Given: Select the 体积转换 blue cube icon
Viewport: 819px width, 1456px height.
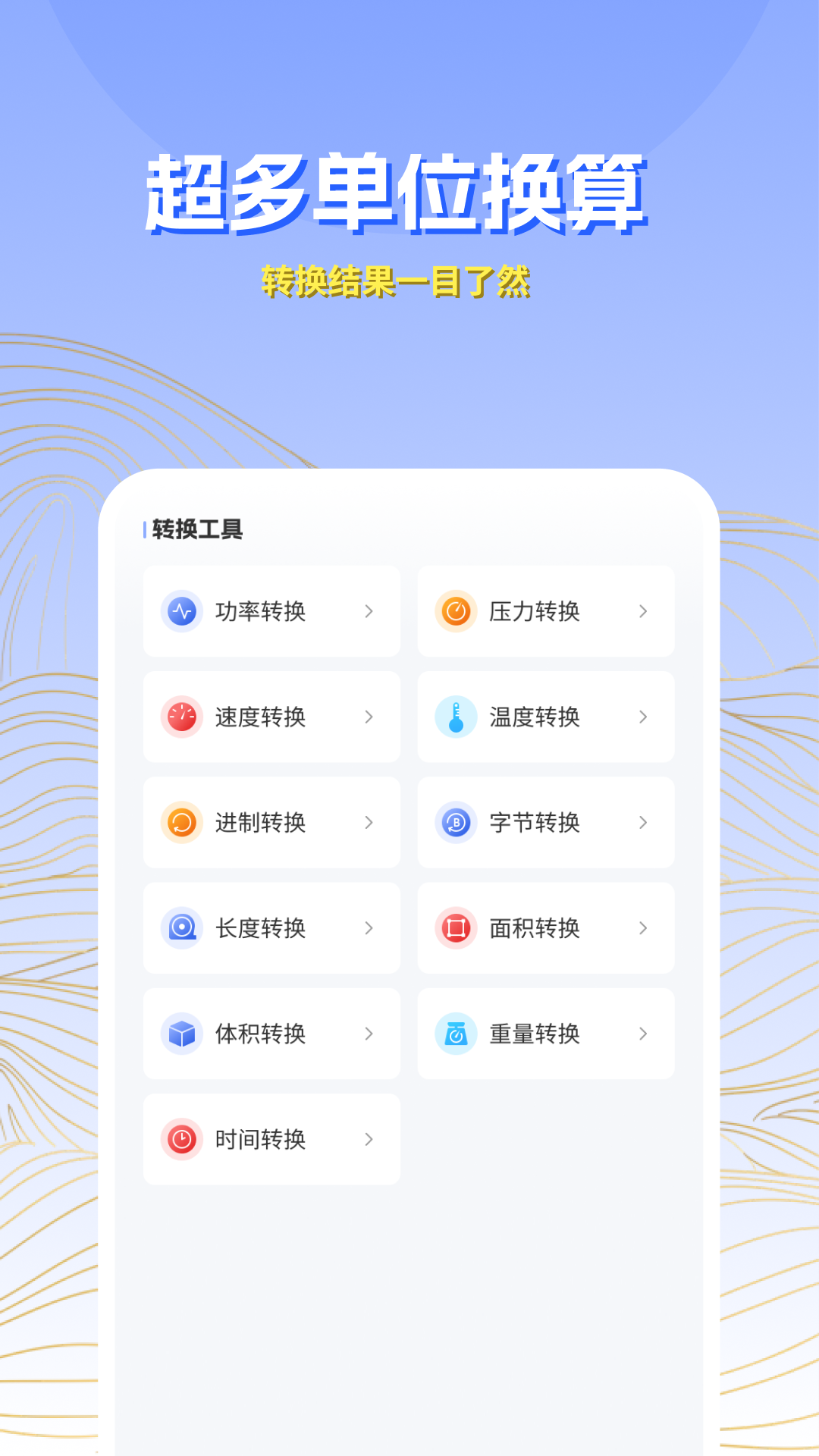Looking at the screenshot, I should point(181,1034).
